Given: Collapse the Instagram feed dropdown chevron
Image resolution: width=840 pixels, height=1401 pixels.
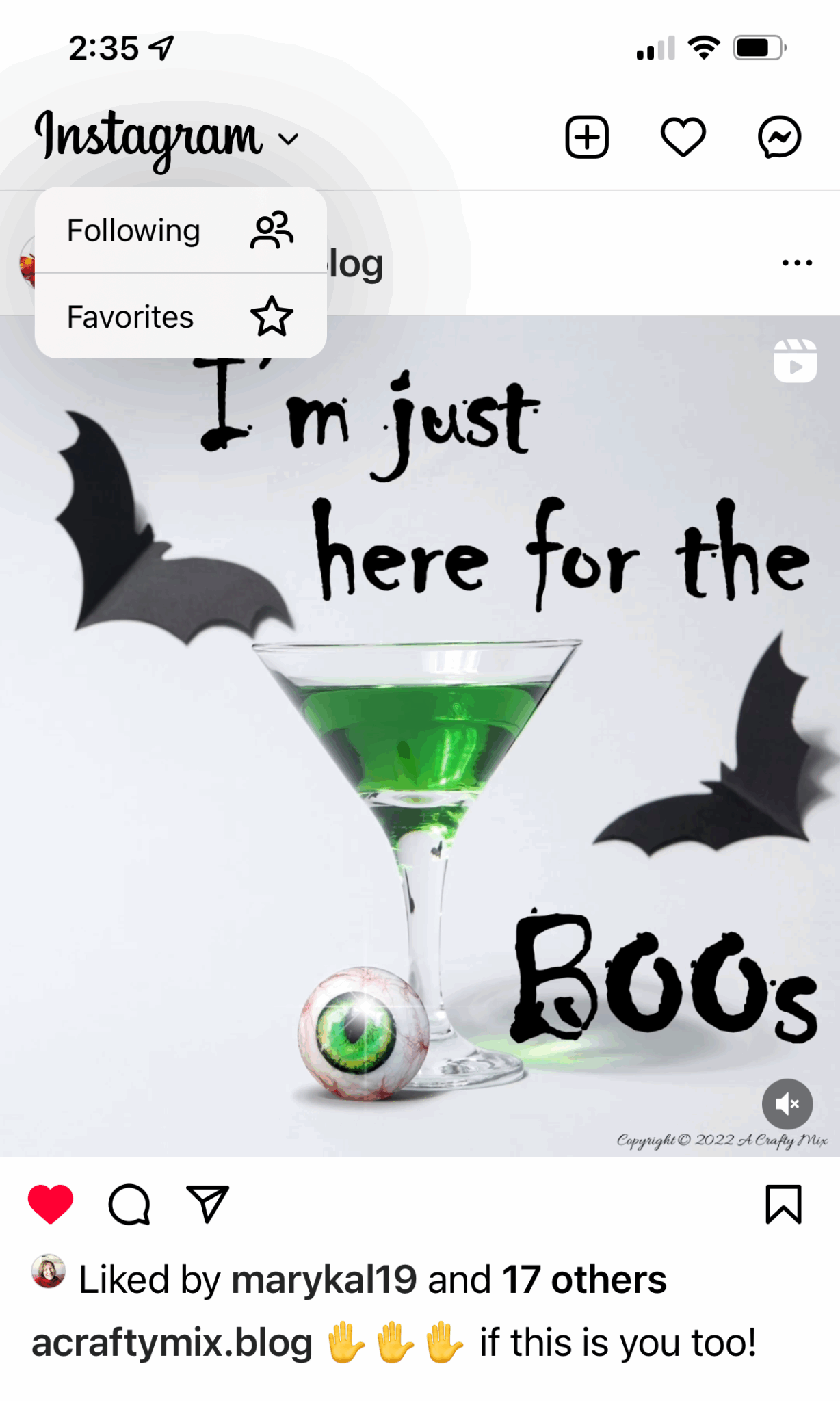Looking at the screenshot, I should pyautogui.click(x=289, y=139).
